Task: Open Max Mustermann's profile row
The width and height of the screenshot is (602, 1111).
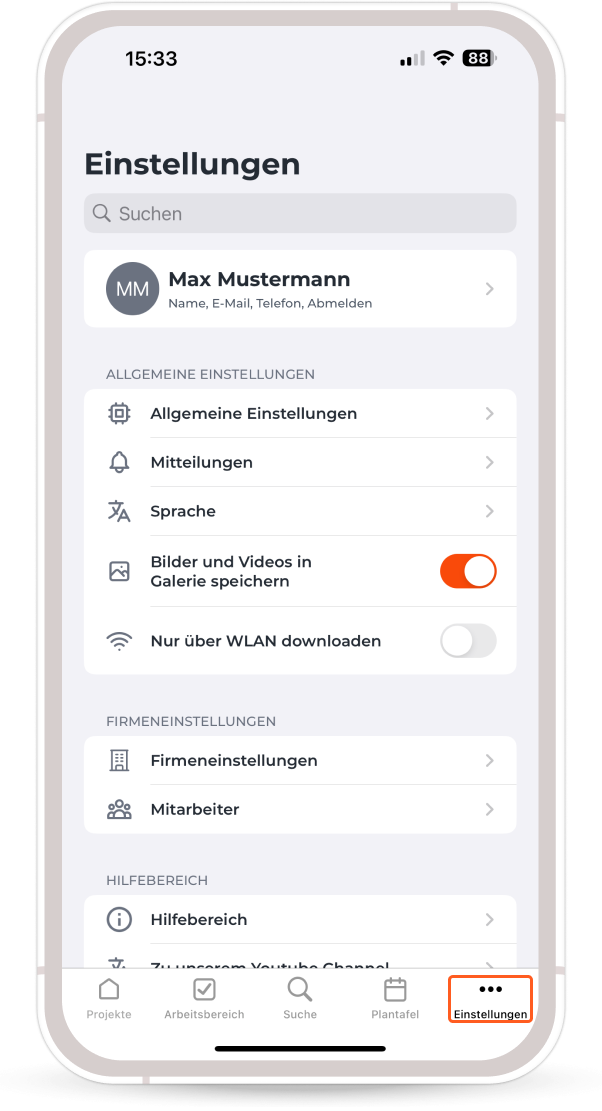Action: (300, 288)
